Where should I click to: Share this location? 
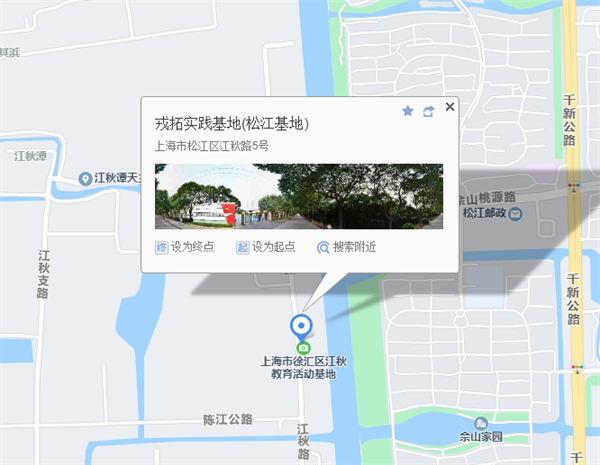428,111
